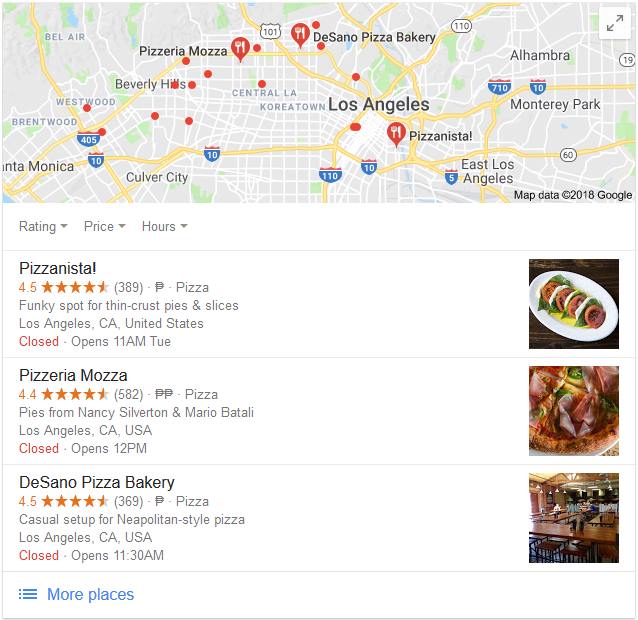The width and height of the screenshot is (638, 620).
Task: Open the Pizzanista! listing
Action: [58, 268]
